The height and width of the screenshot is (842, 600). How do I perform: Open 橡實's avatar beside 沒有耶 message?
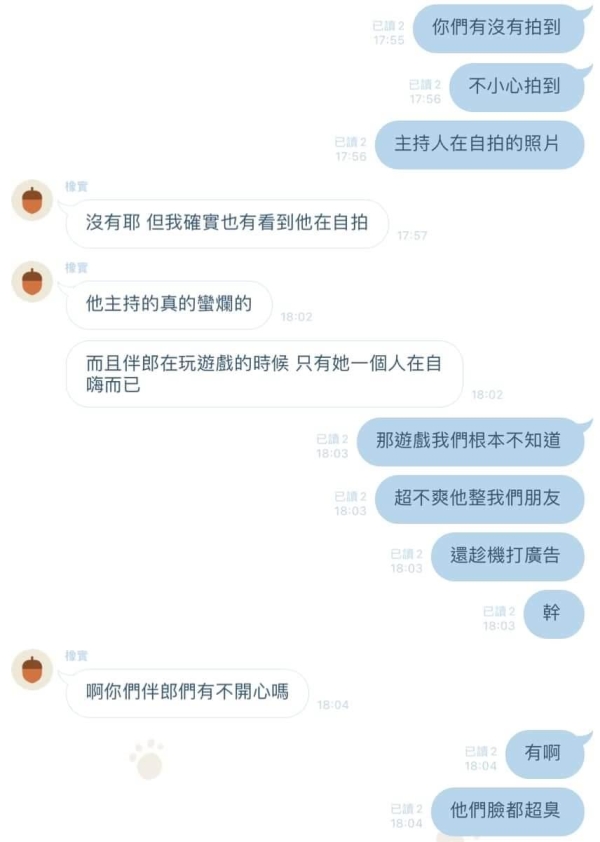(x=32, y=201)
